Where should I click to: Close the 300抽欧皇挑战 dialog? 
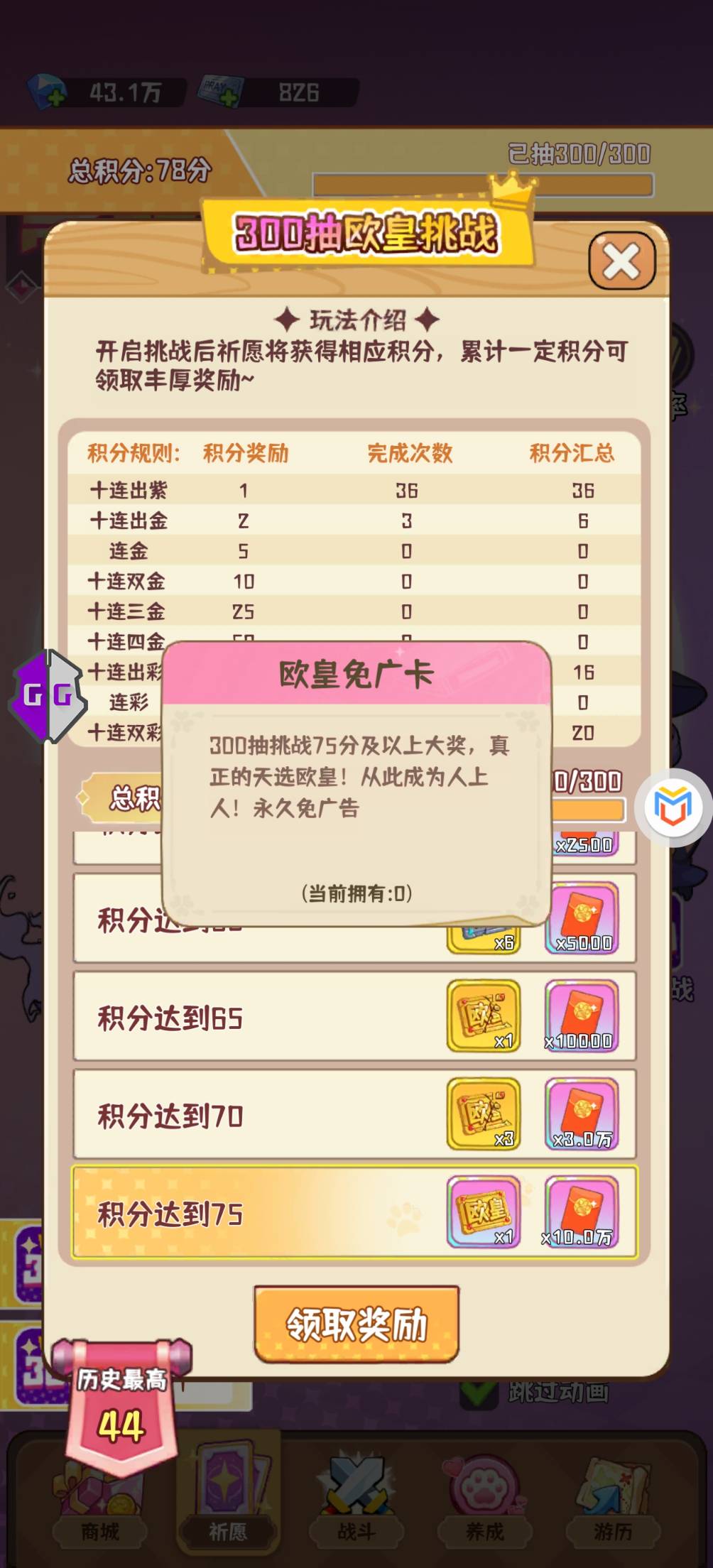tap(621, 261)
